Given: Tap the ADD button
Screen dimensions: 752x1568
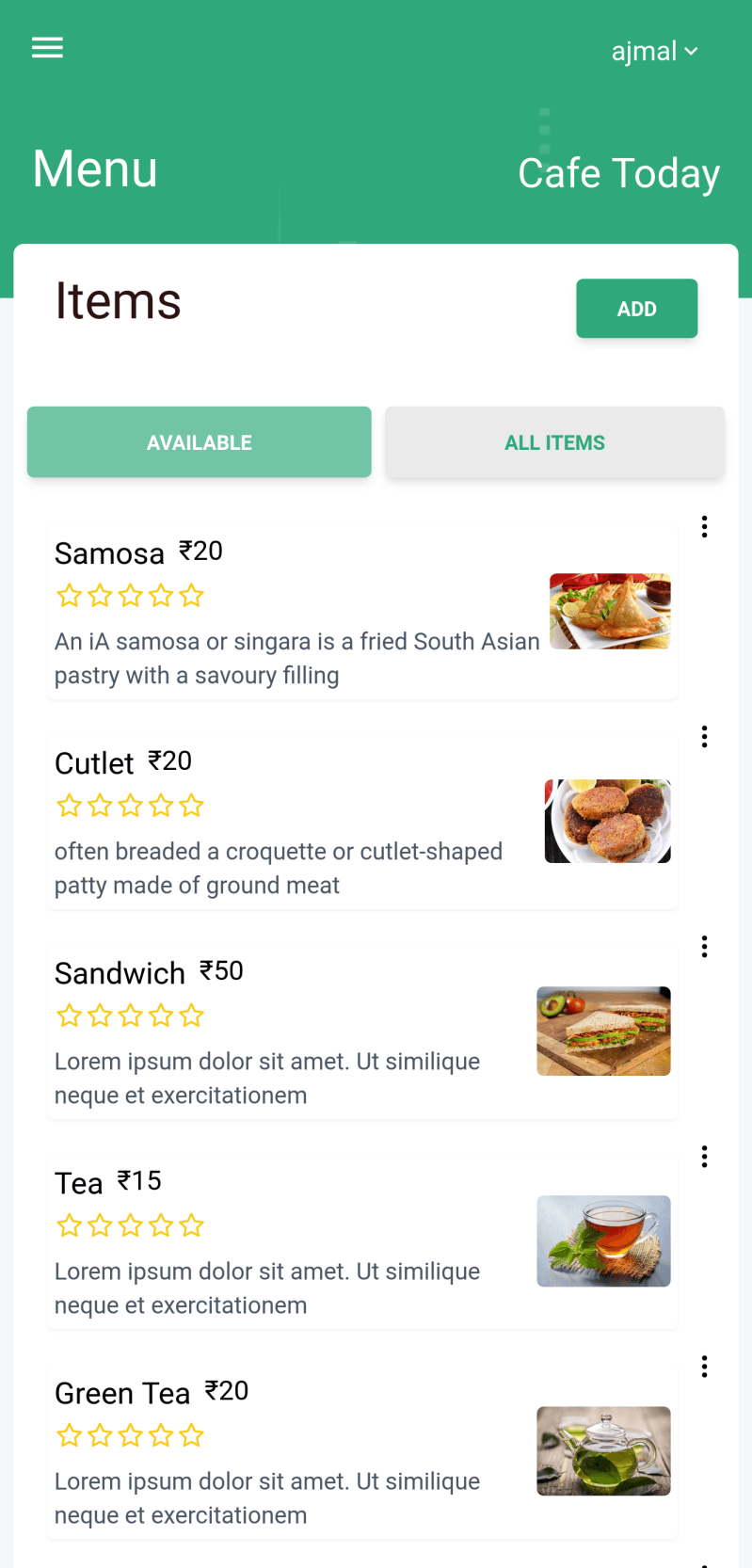Looking at the screenshot, I should pos(636,309).
